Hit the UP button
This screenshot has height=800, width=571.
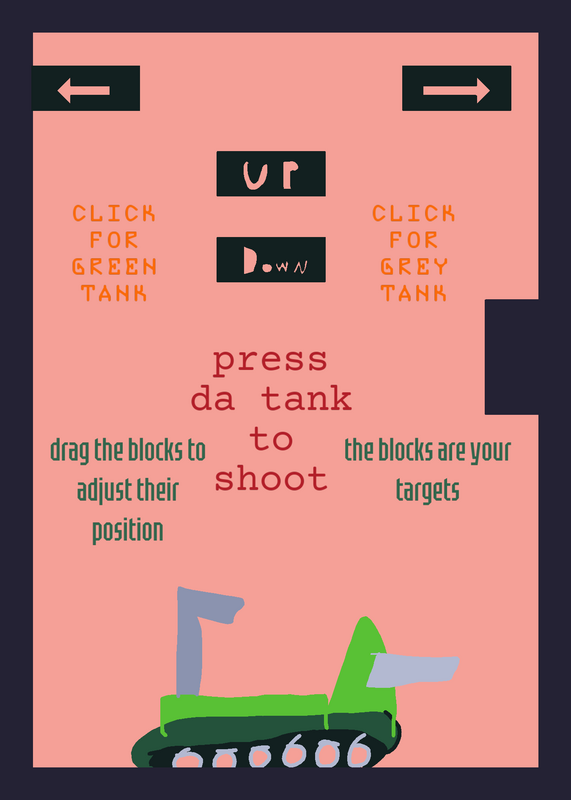[x=271, y=173]
